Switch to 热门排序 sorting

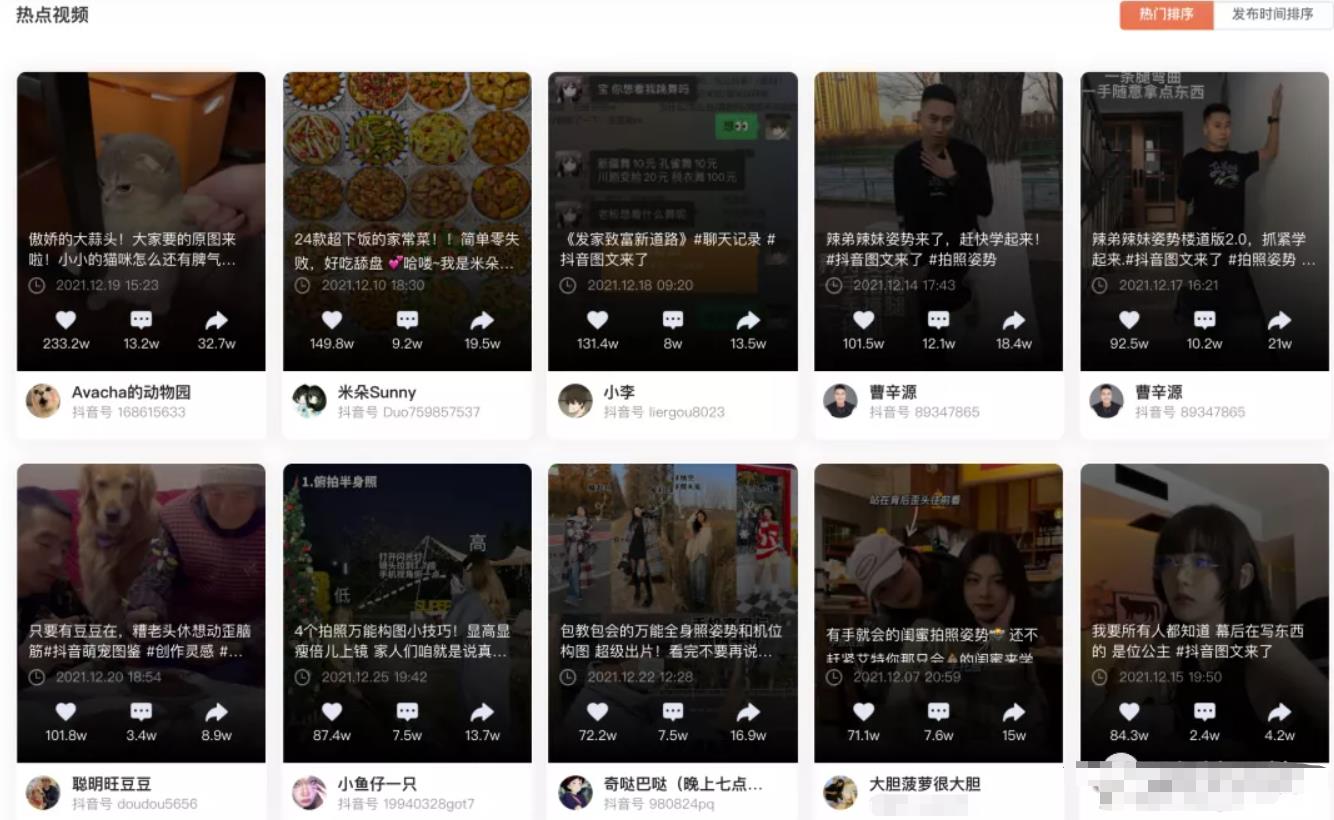coord(1166,15)
